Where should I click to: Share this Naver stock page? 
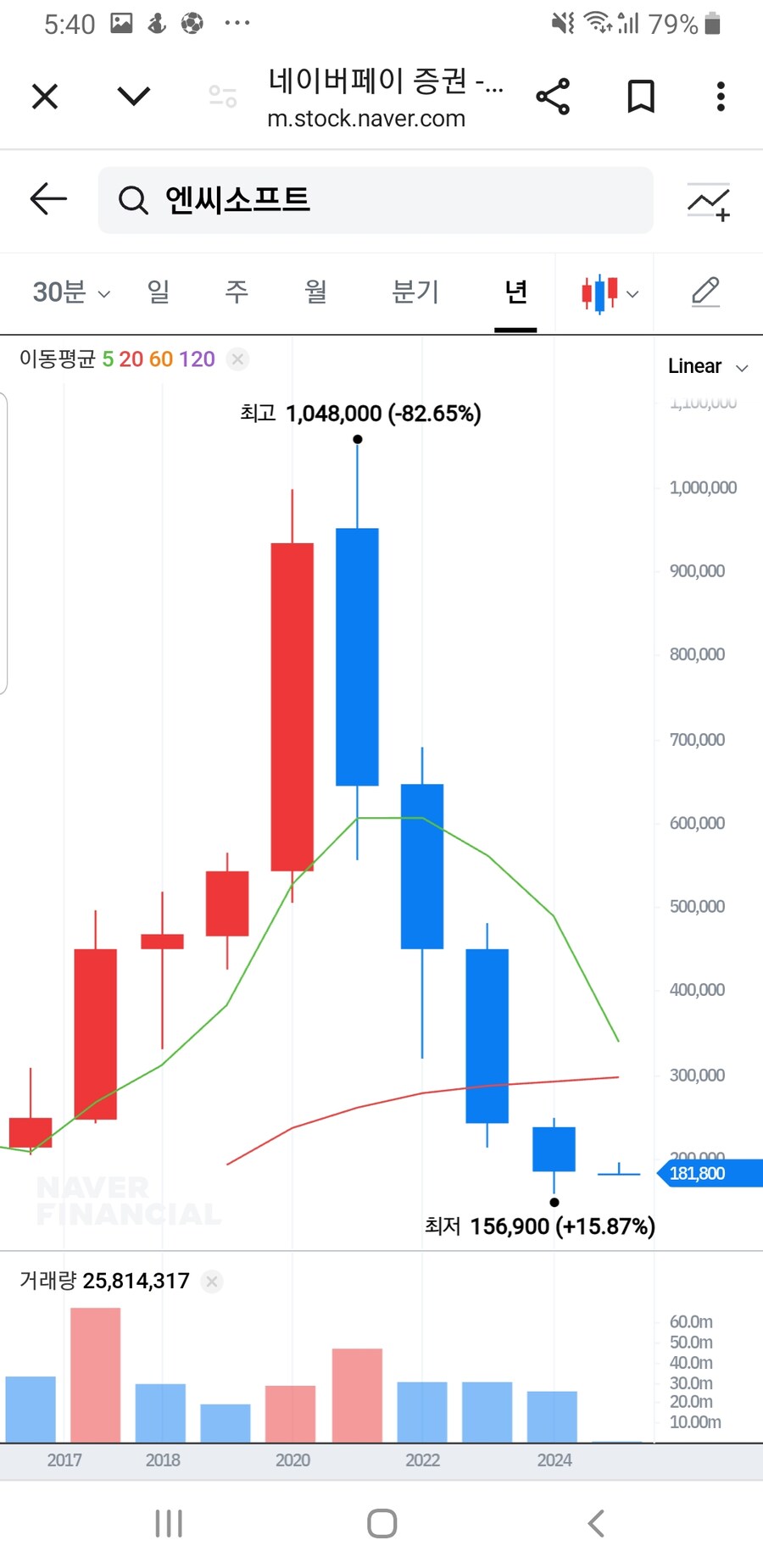(553, 97)
